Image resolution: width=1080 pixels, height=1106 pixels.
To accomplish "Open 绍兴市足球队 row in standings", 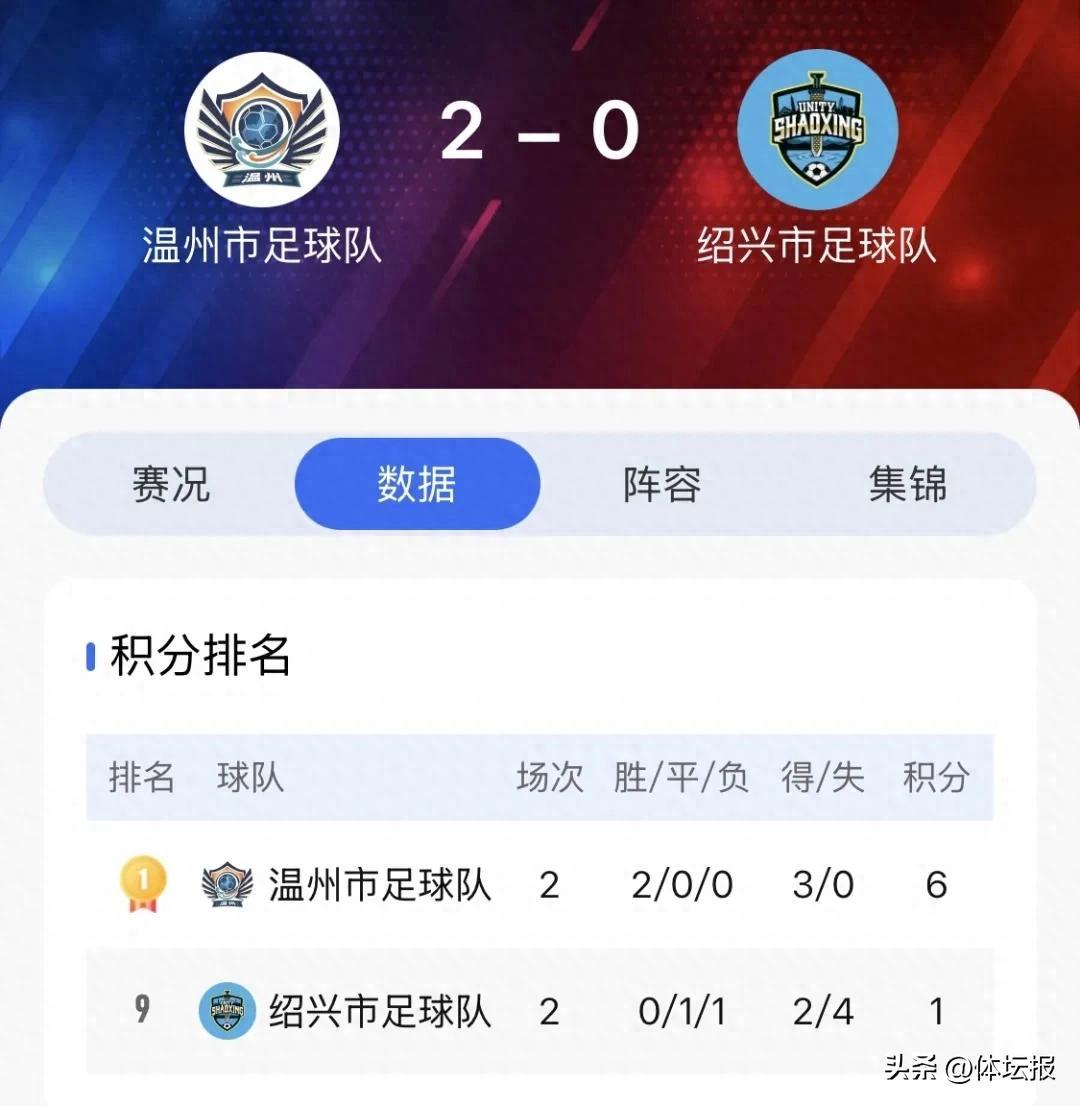I will coord(380,1011).
